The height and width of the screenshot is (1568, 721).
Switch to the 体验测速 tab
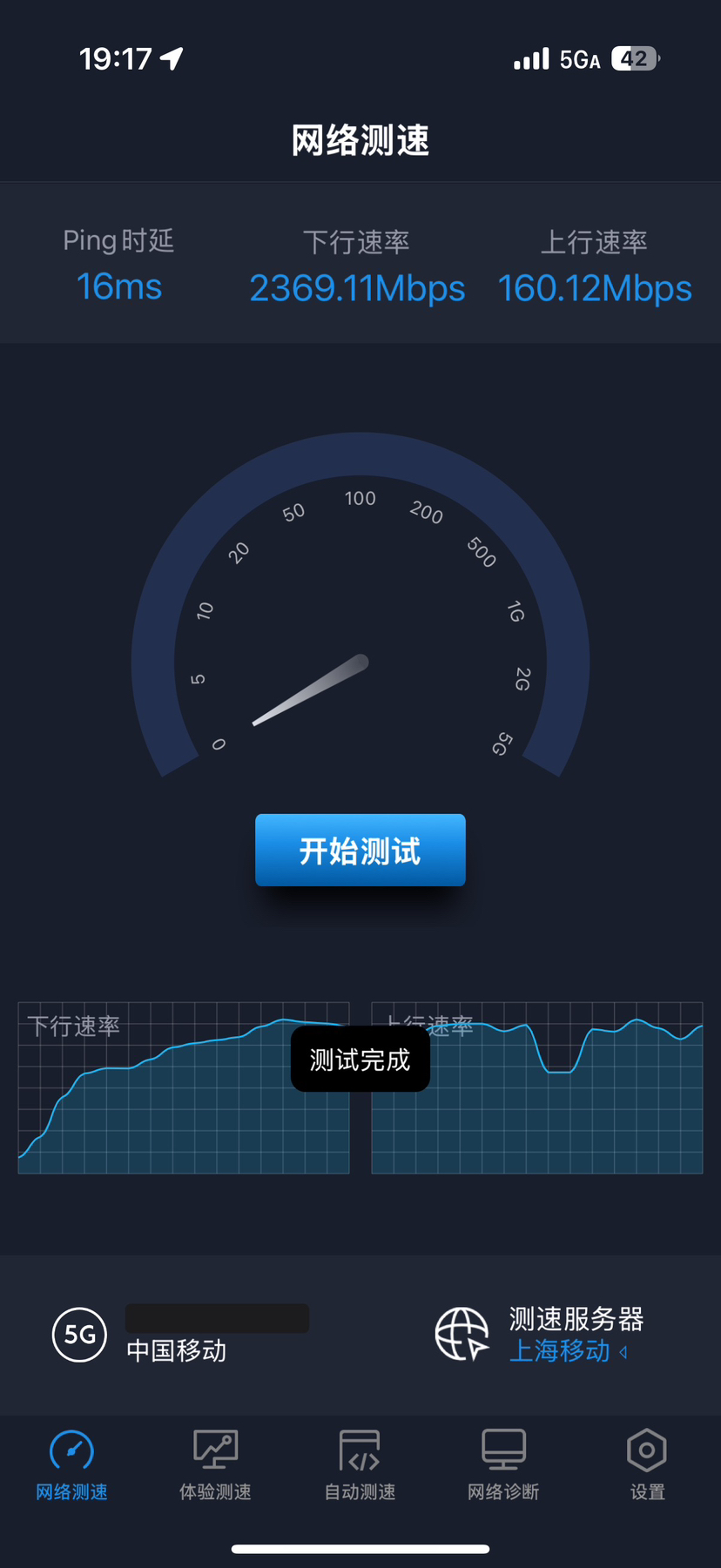[x=215, y=1465]
